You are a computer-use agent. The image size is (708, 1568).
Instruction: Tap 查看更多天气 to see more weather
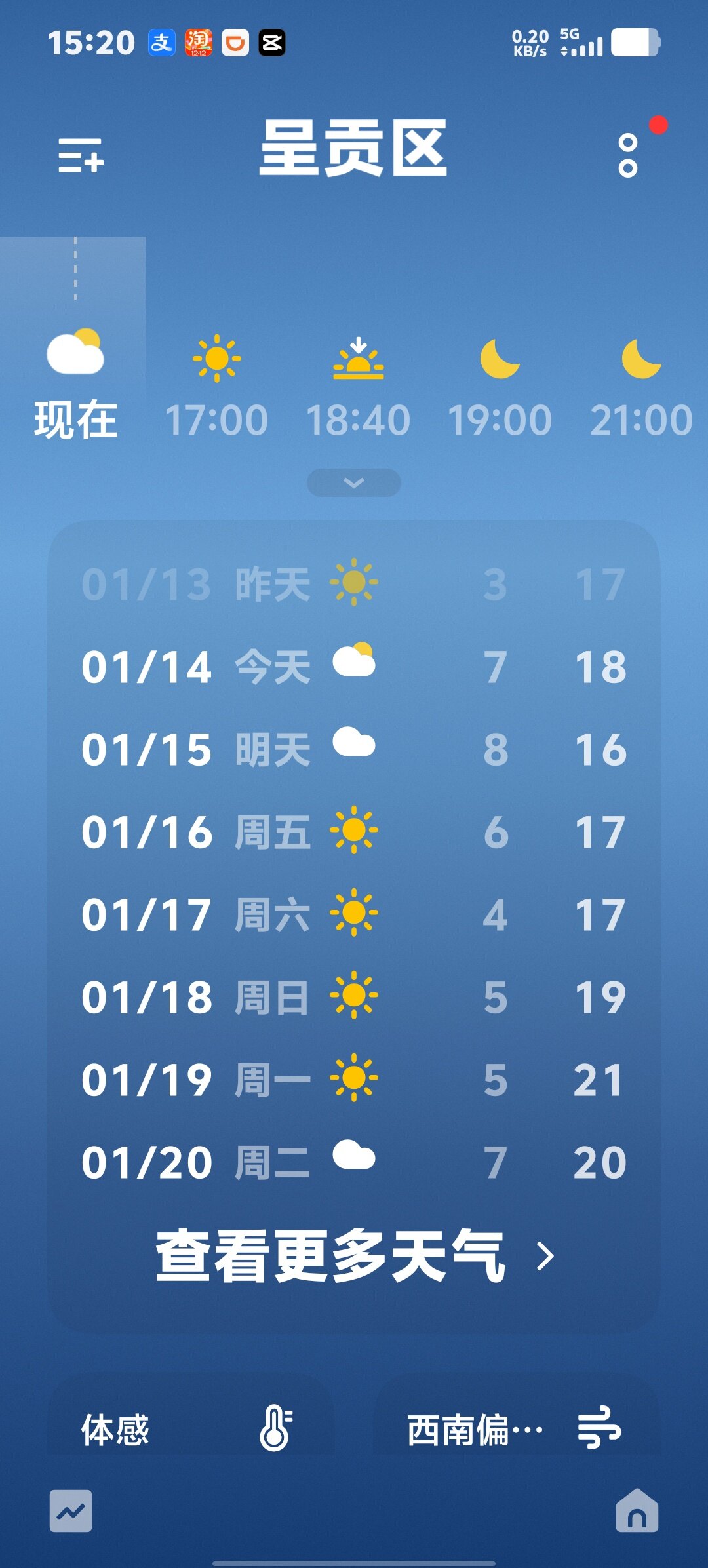pos(354,1256)
